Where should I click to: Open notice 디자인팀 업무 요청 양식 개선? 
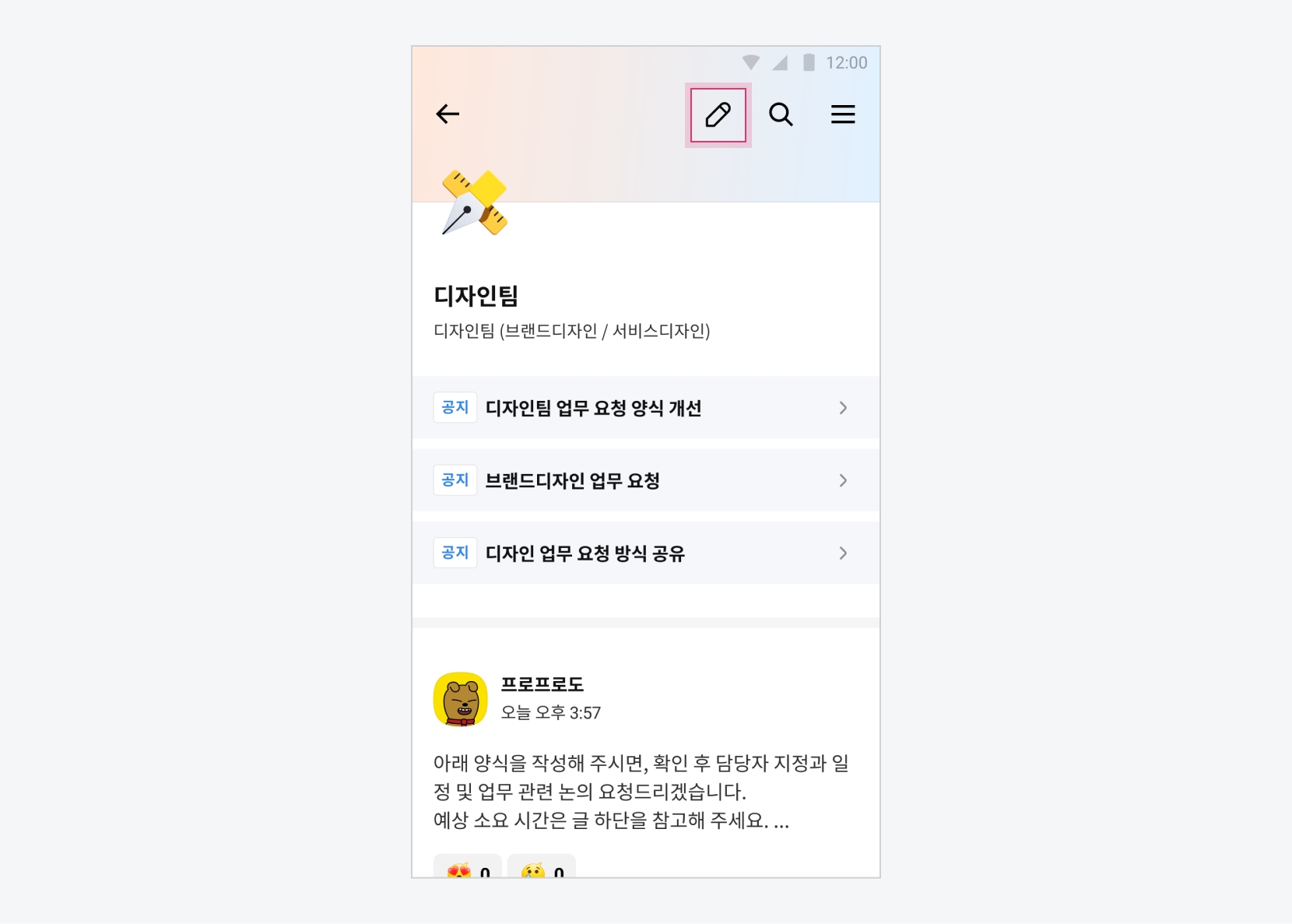645,408
